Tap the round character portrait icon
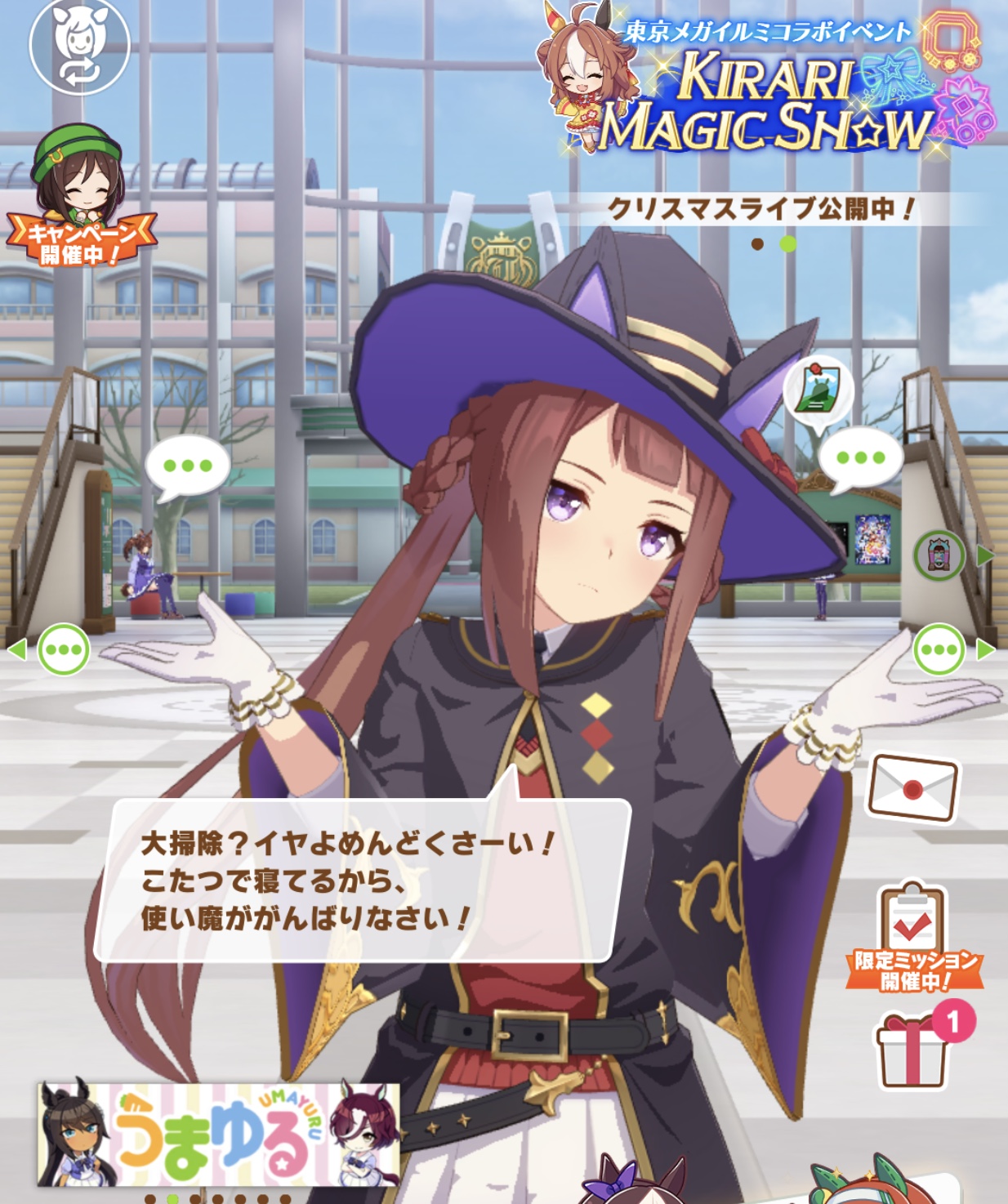The image size is (1008, 1204). 939,555
